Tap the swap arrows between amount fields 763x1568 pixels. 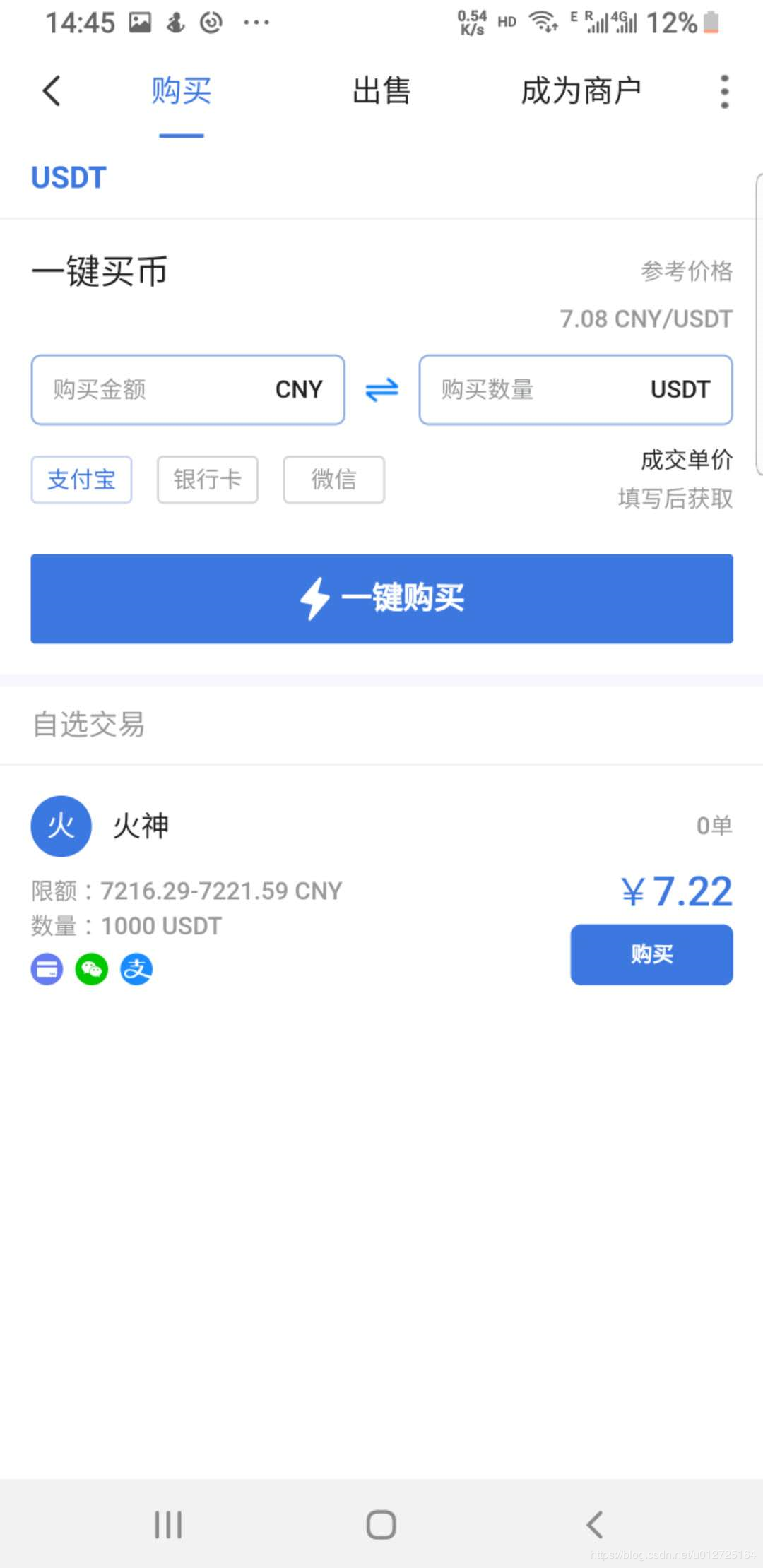(381, 390)
